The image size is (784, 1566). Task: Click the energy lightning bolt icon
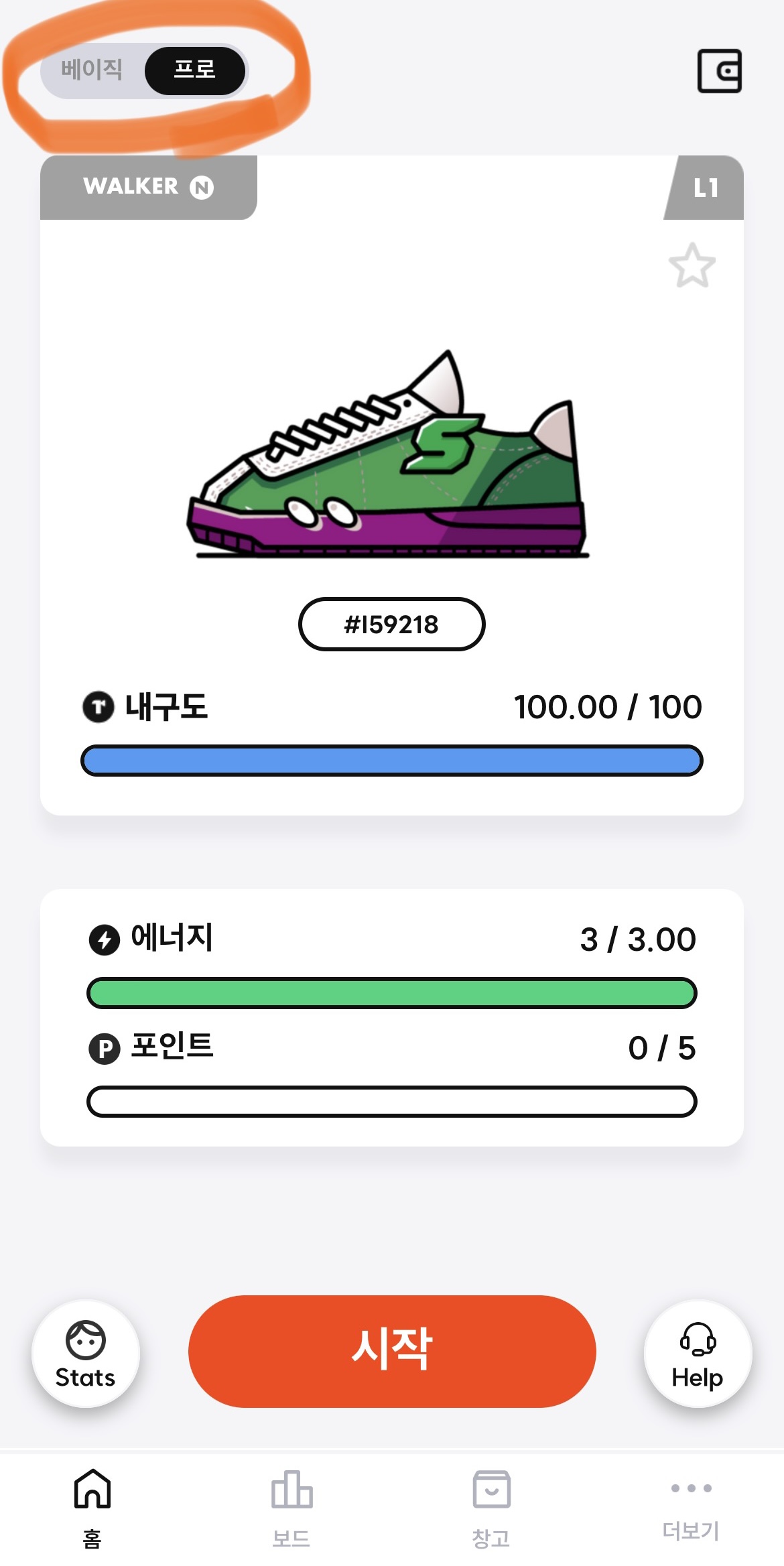click(105, 939)
